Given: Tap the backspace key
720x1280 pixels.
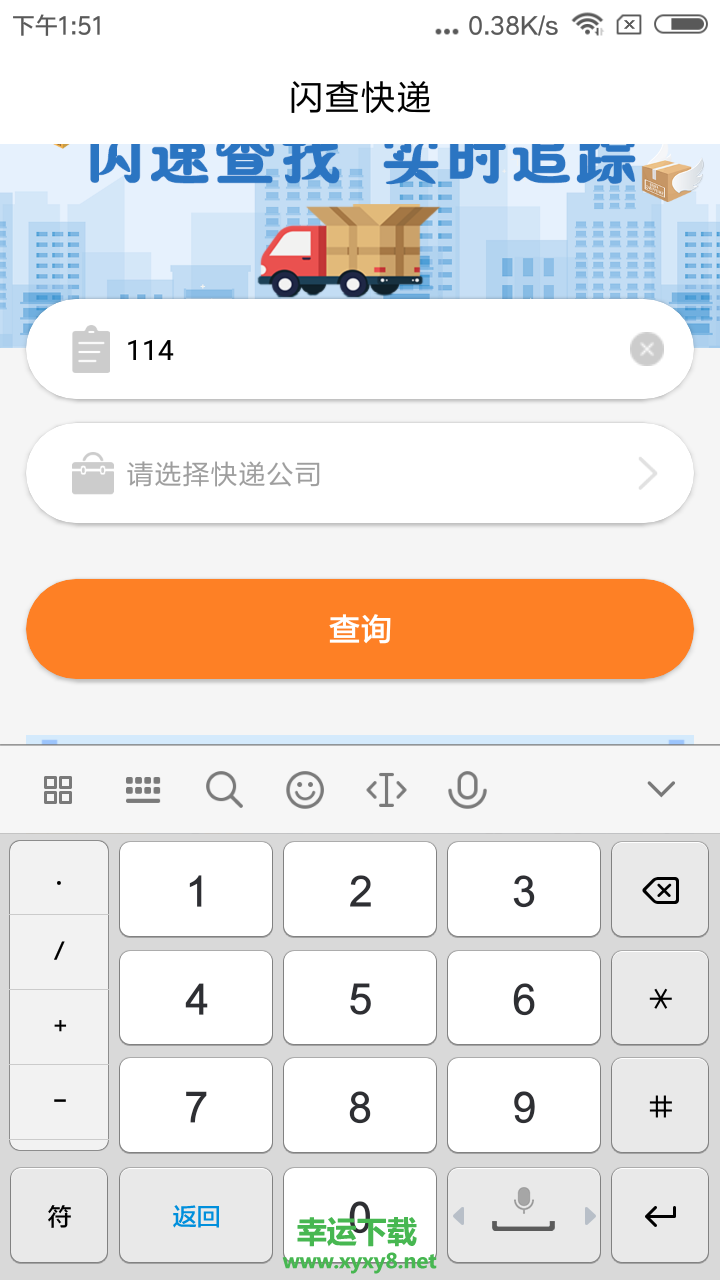Looking at the screenshot, I should point(660,890).
